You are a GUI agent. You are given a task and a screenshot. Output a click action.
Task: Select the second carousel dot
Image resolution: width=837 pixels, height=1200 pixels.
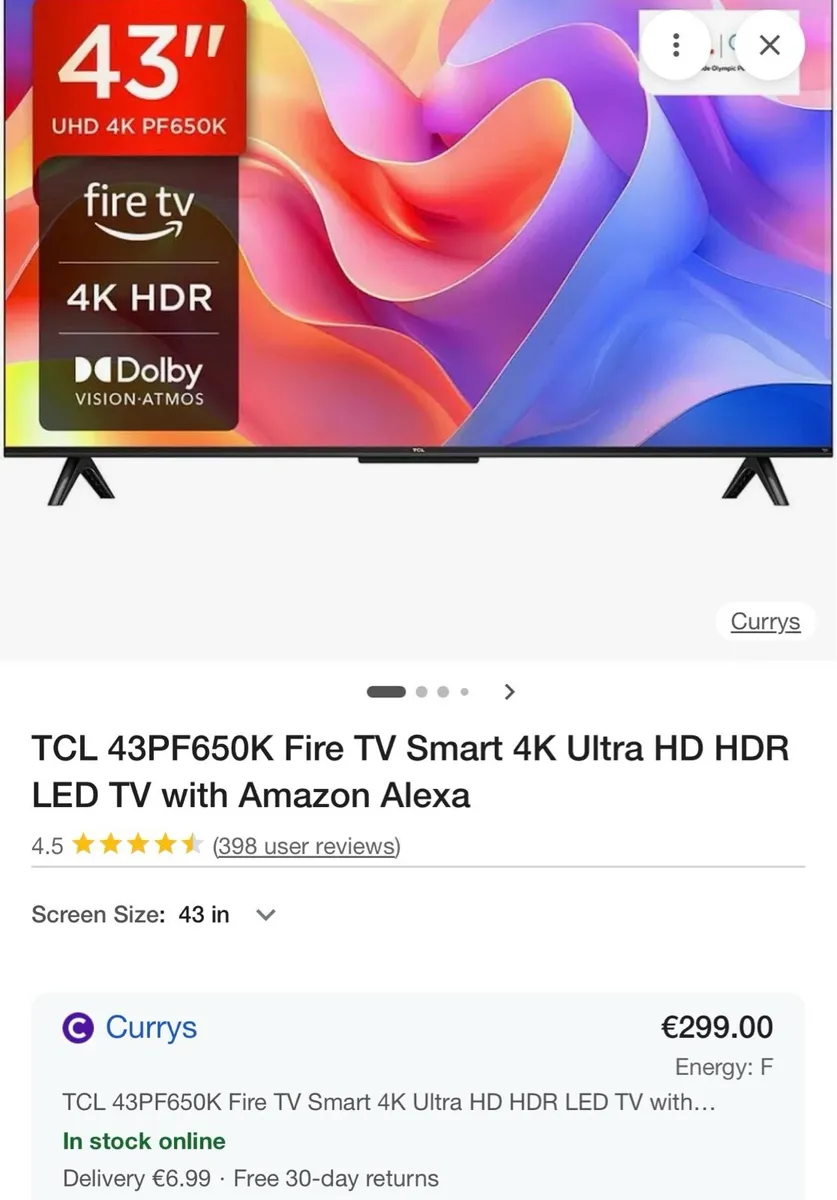point(420,691)
